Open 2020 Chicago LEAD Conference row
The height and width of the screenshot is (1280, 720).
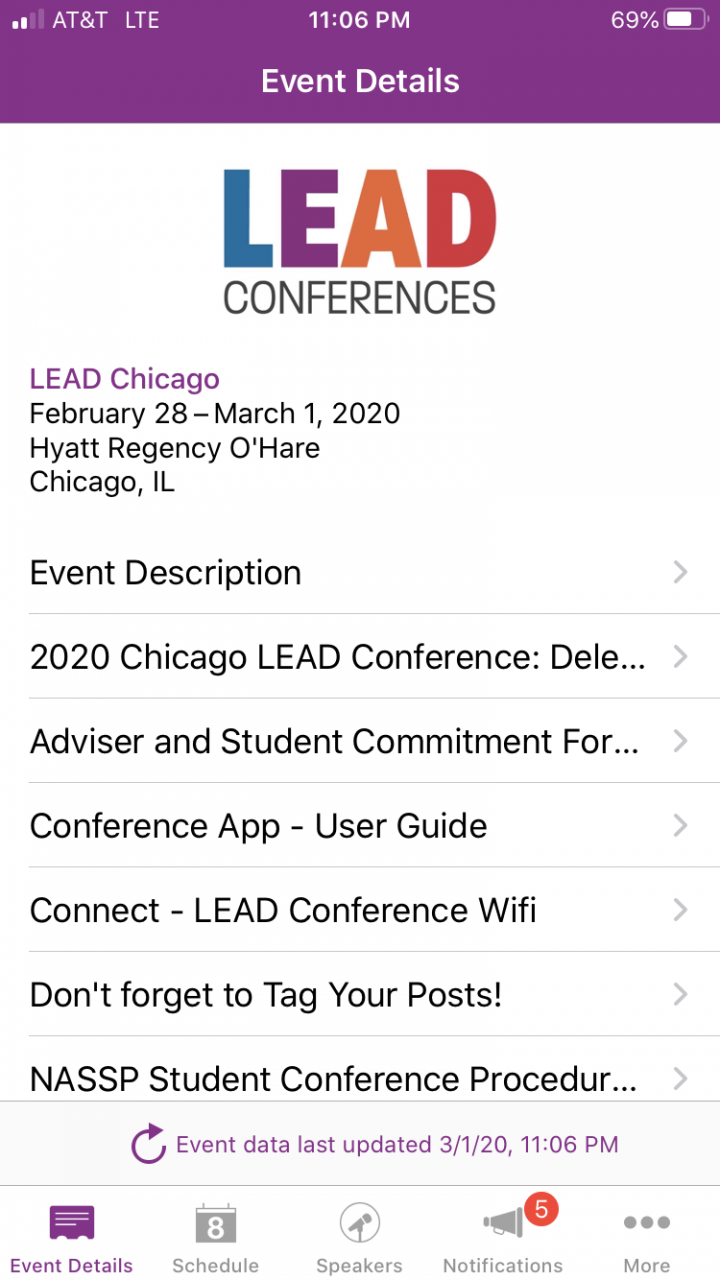(x=360, y=657)
